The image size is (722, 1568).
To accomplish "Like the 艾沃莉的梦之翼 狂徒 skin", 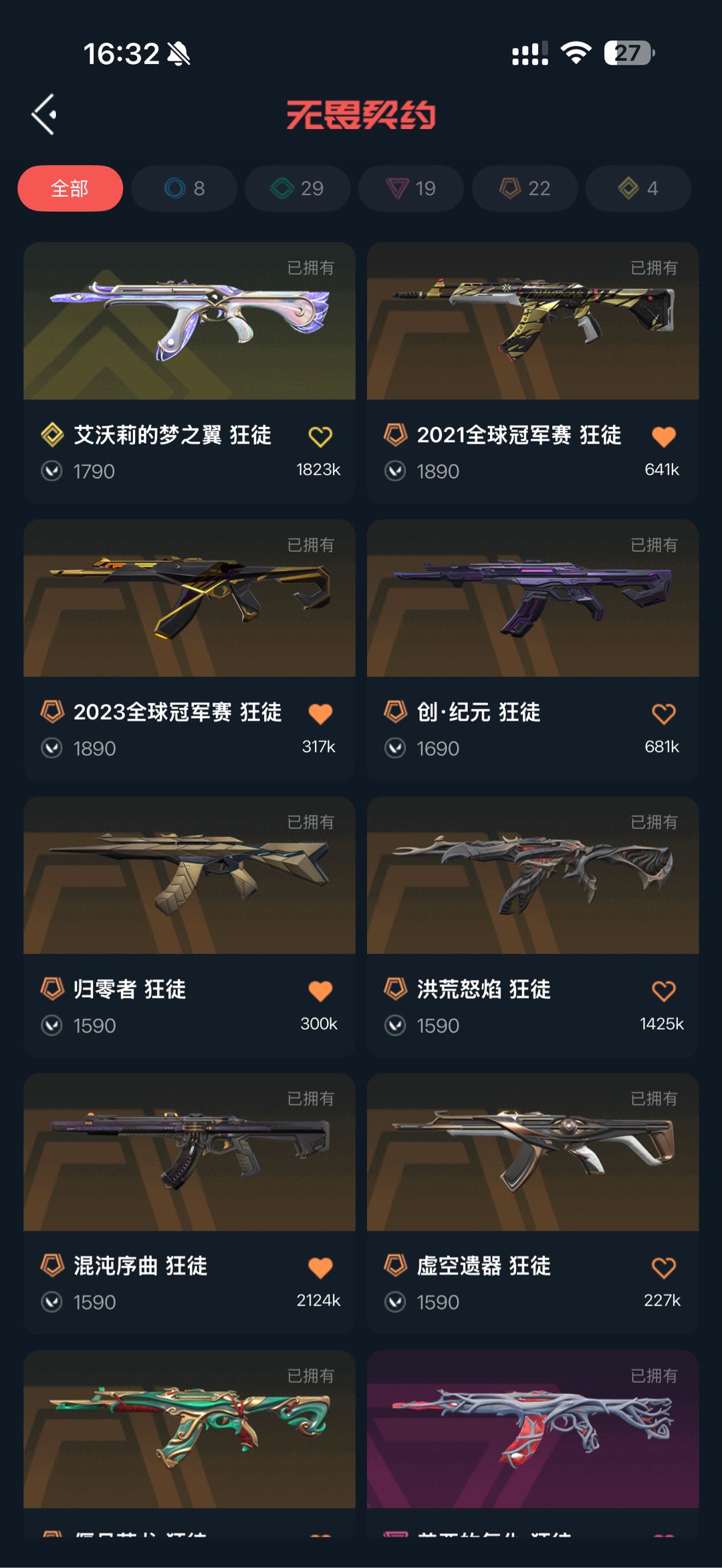I will [x=320, y=437].
